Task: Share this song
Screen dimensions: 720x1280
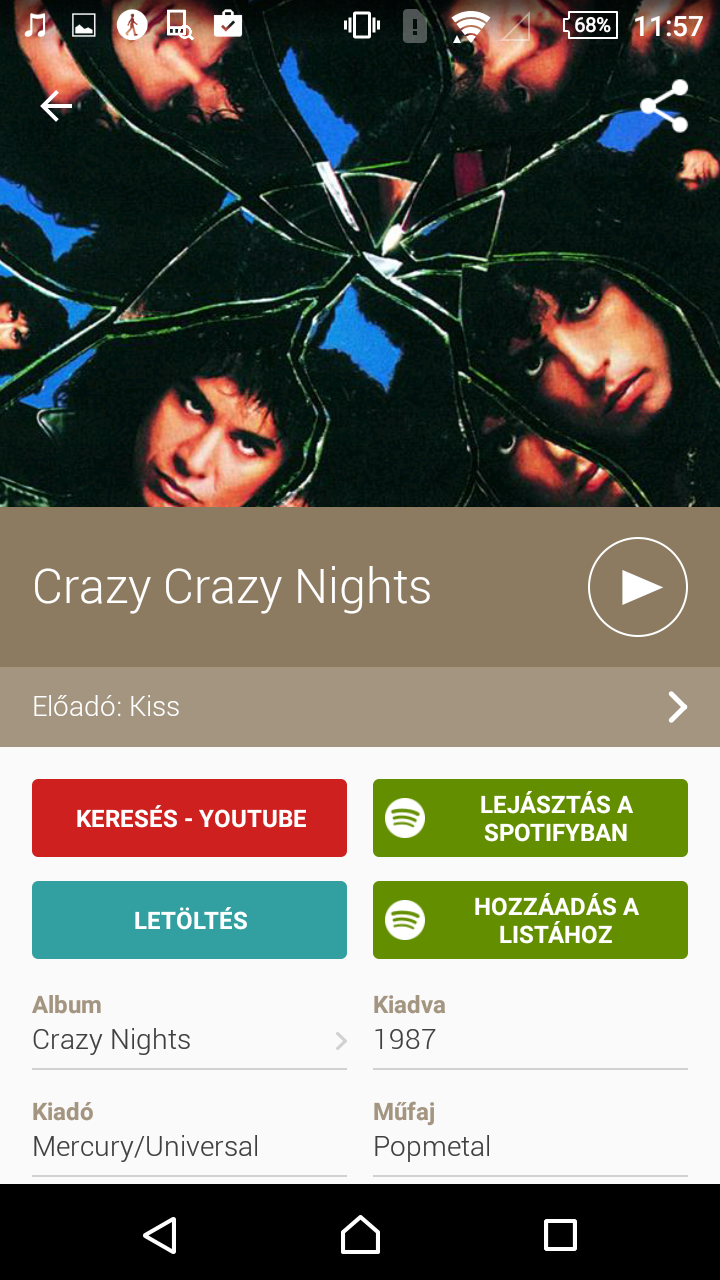Action: [664, 106]
